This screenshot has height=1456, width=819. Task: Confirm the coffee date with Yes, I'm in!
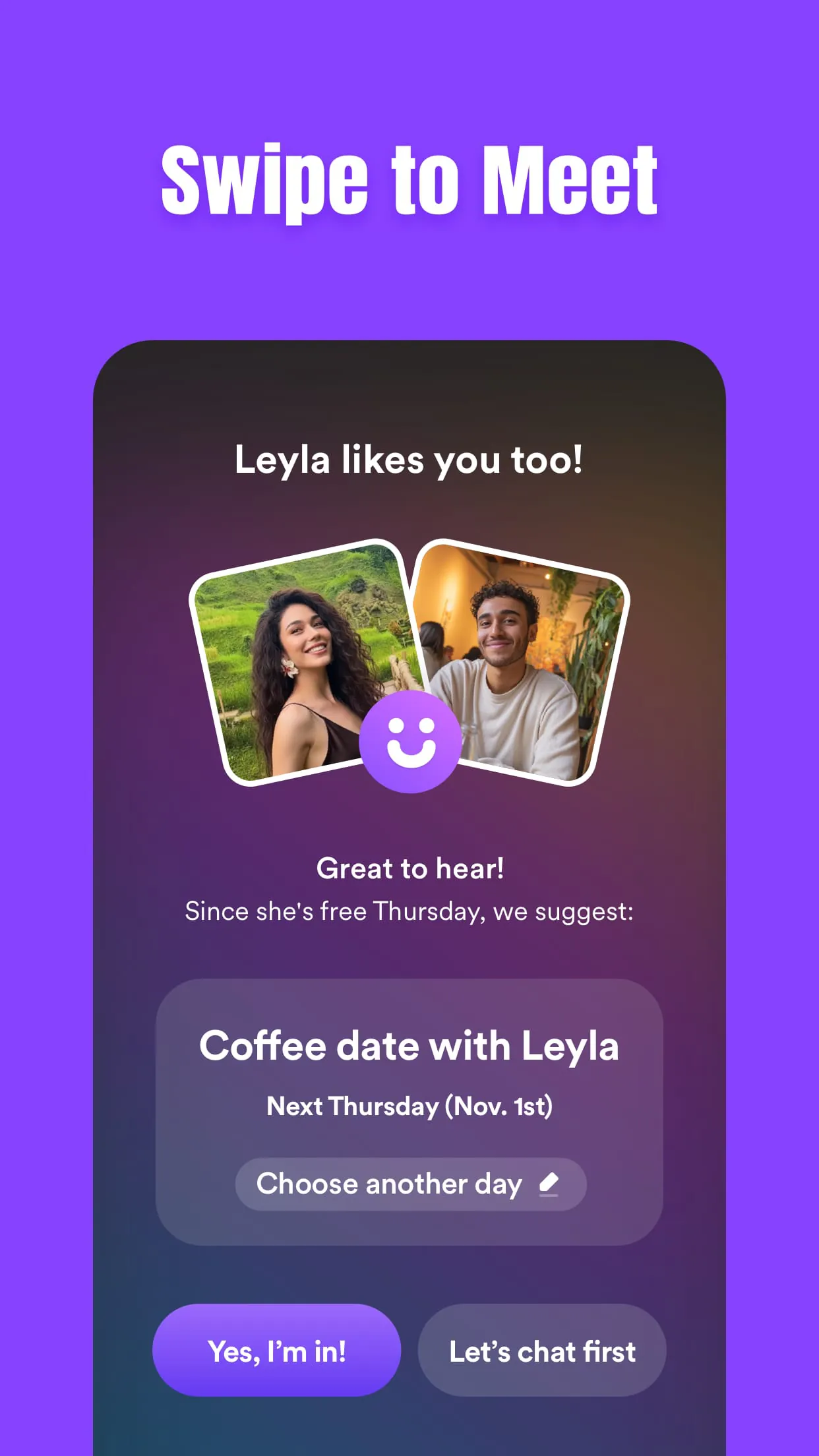[277, 1350]
